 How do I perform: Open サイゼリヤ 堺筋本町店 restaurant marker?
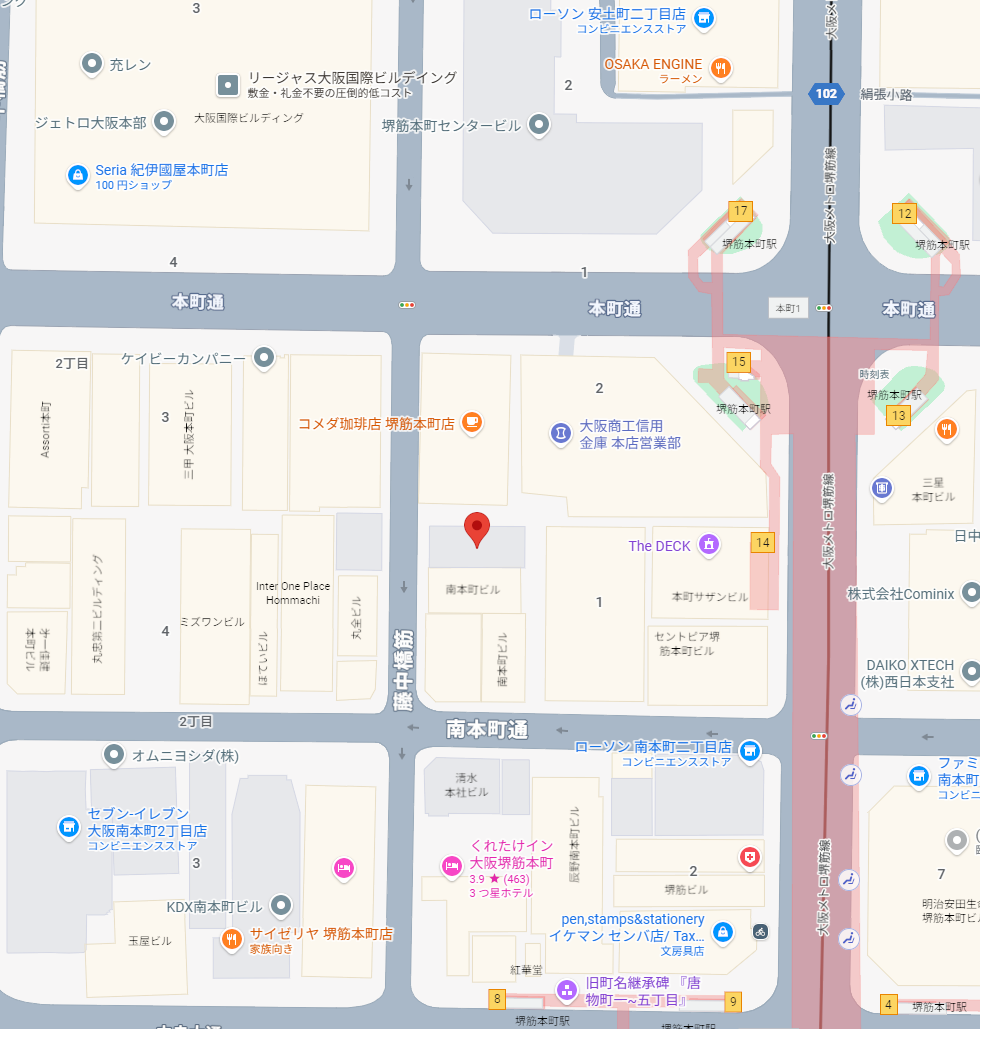click(x=232, y=938)
